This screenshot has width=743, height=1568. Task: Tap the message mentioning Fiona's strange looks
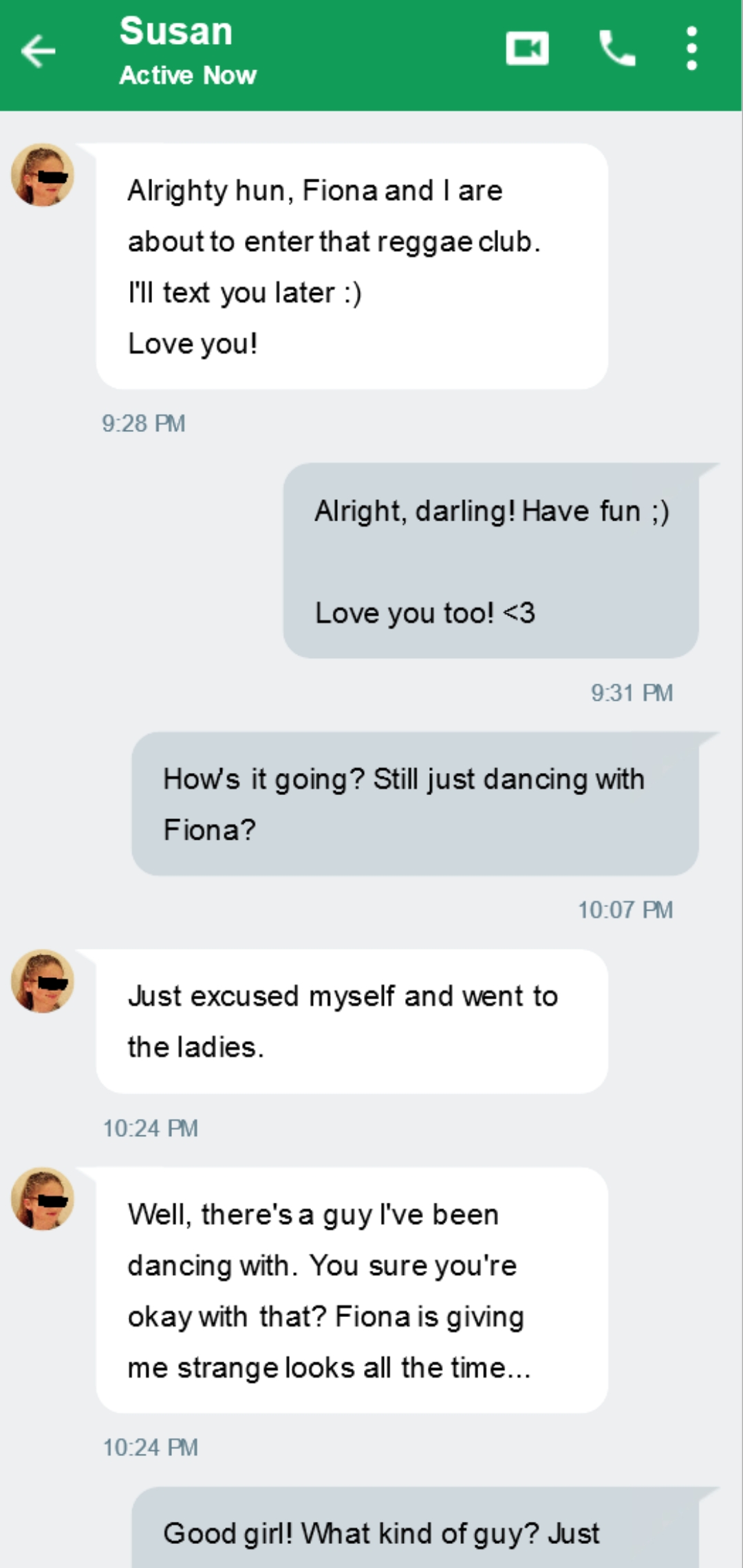point(351,1293)
